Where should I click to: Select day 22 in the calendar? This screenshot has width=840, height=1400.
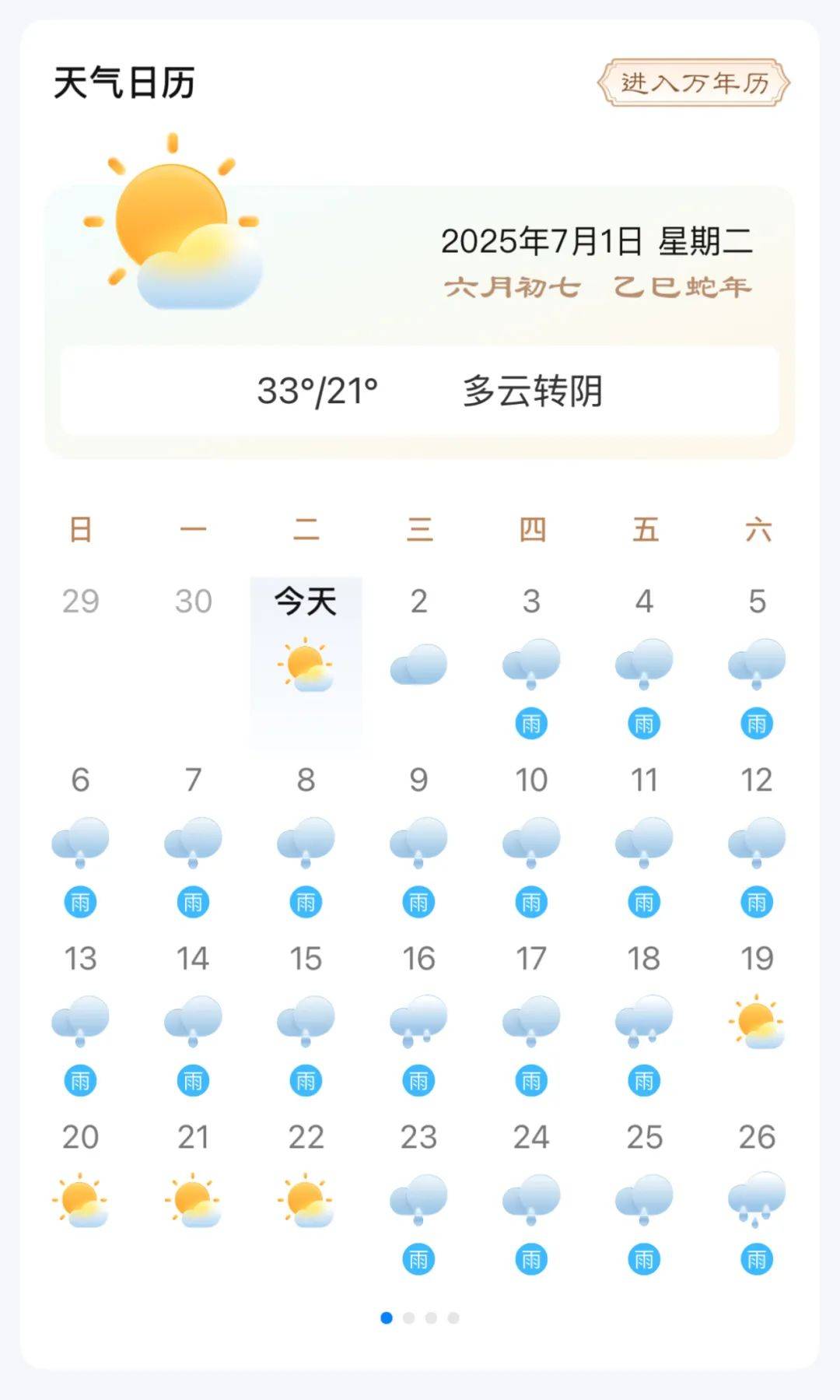306,1199
